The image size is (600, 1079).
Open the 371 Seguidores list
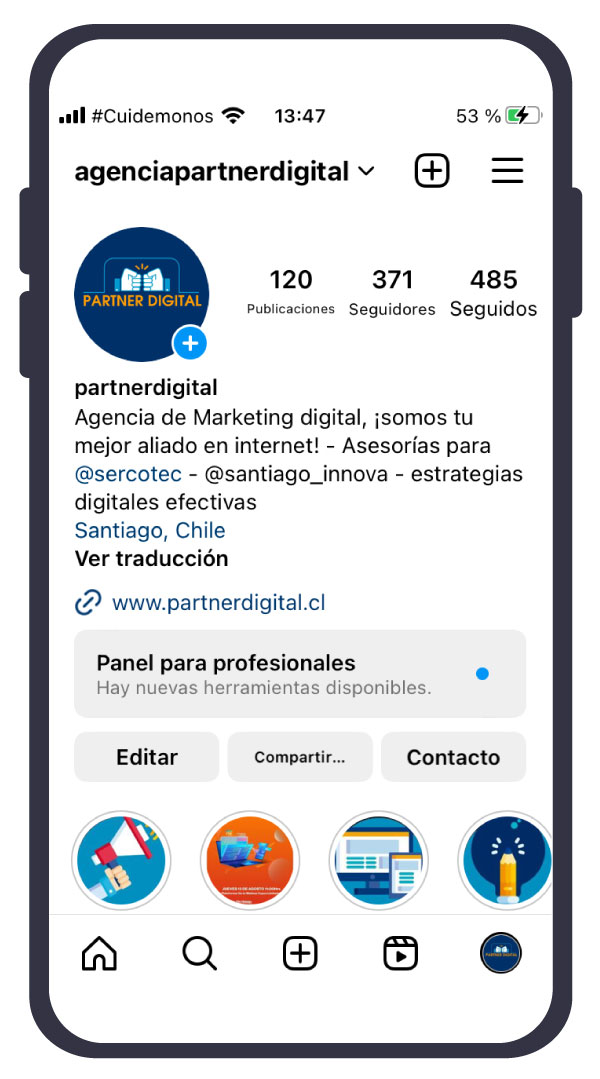pos(392,291)
